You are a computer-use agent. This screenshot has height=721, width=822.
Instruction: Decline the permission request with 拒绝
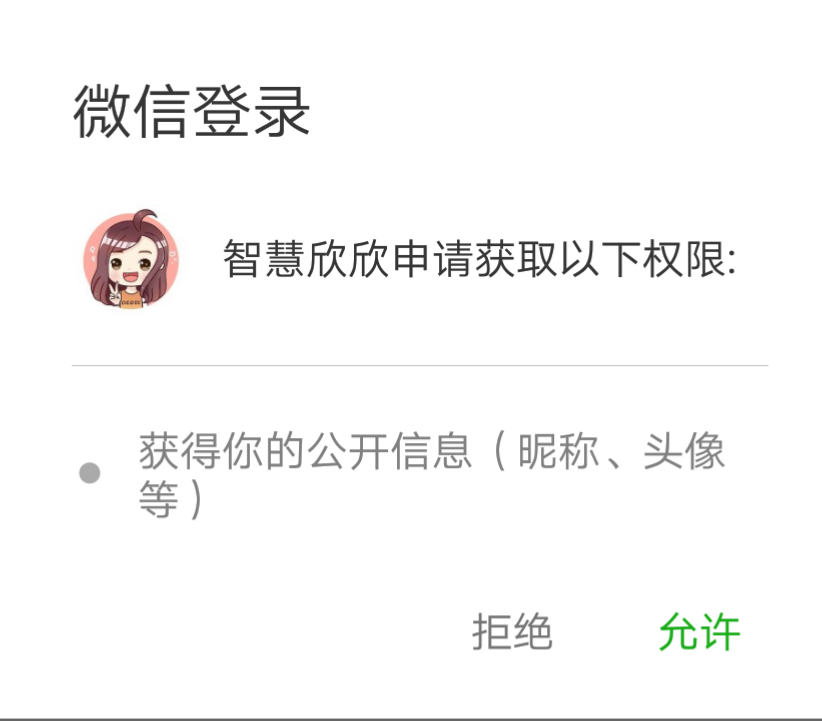(x=512, y=632)
